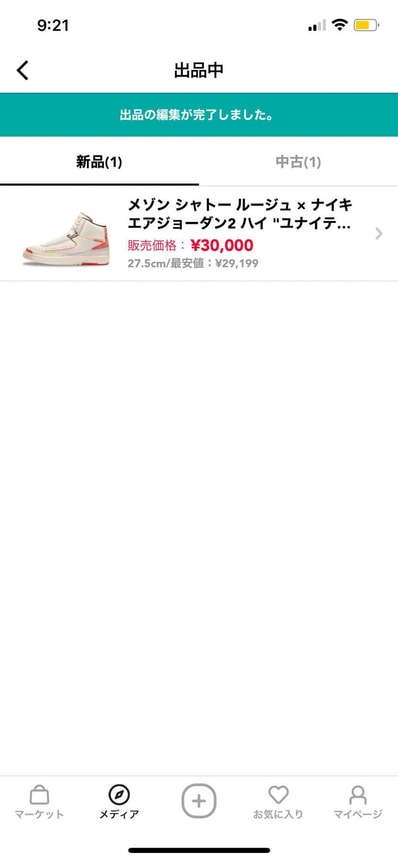Tap the plus button to add listing
The width and height of the screenshot is (398, 861).
(199, 801)
